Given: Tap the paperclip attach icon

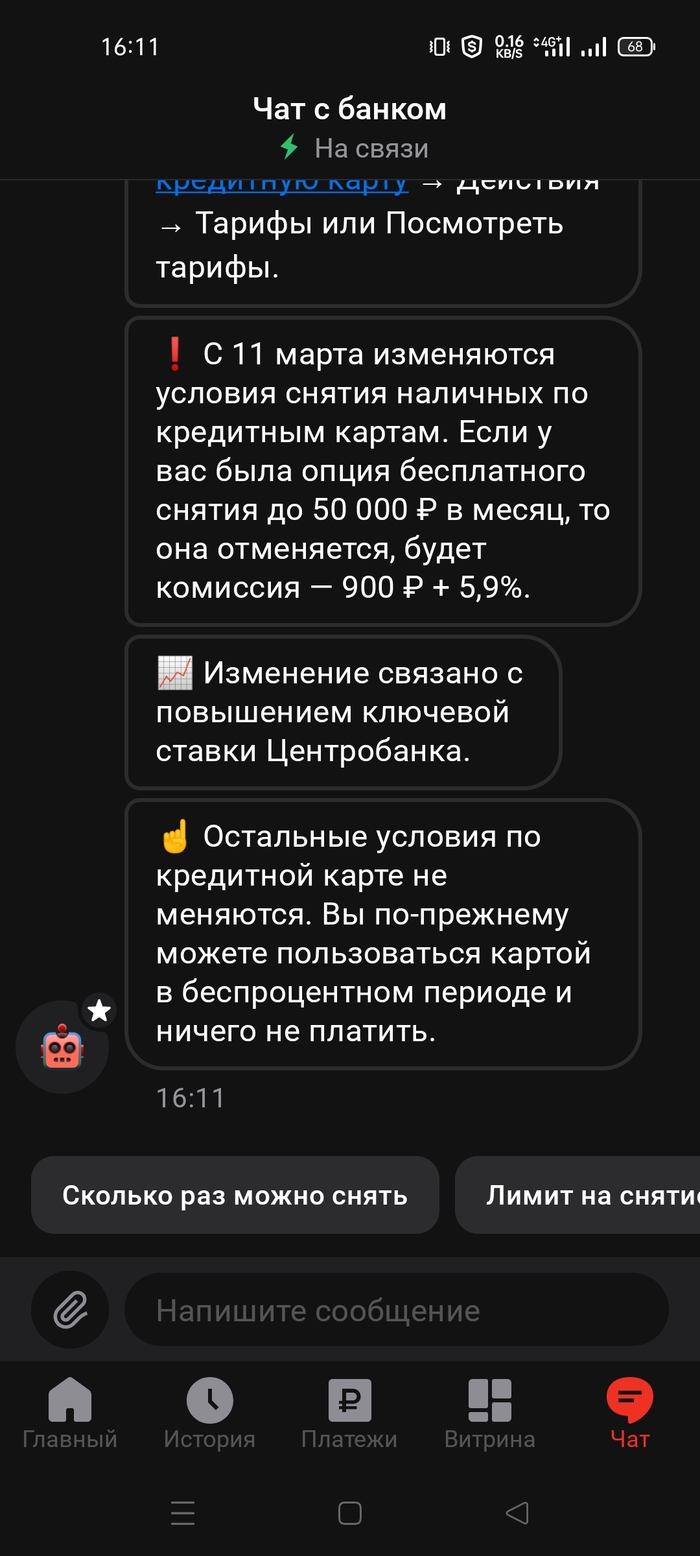Looking at the screenshot, I should [69, 1309].
